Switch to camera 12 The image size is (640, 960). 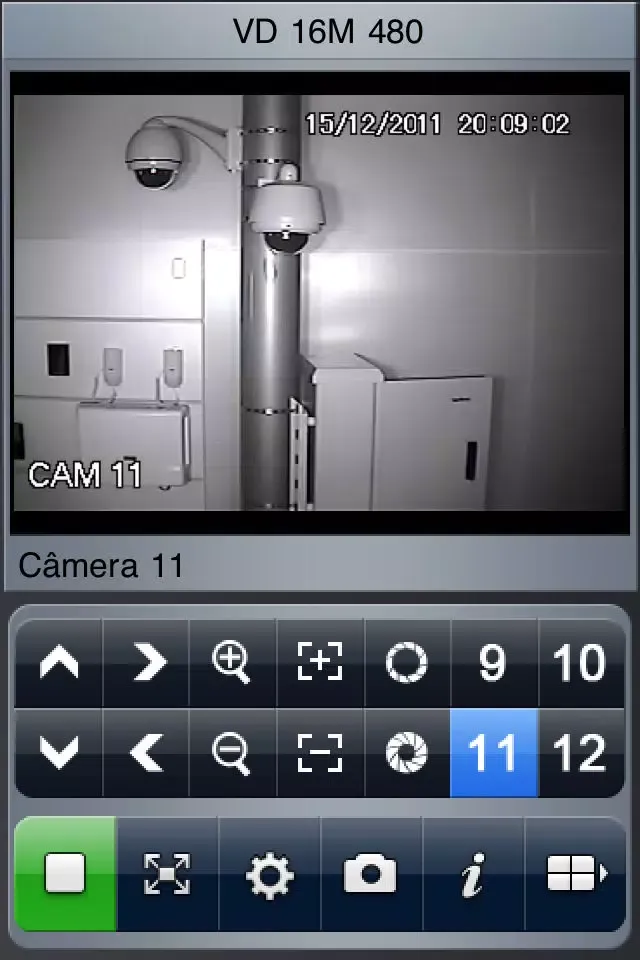(x=580, y=752)
